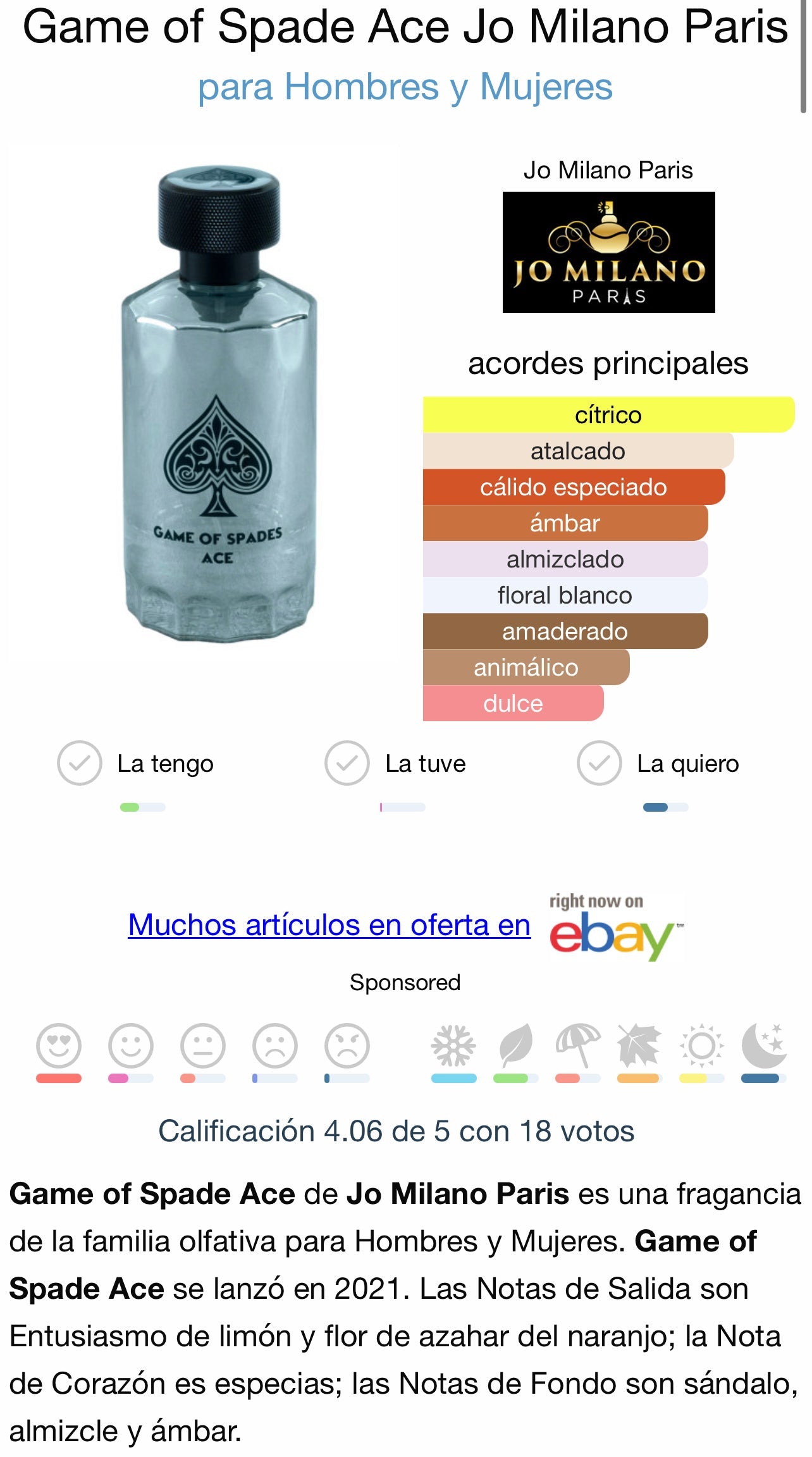Open the Game of Spades Ace bottle image
Image resolution: width=812 pixels, height=1457 pixels.
218,405
